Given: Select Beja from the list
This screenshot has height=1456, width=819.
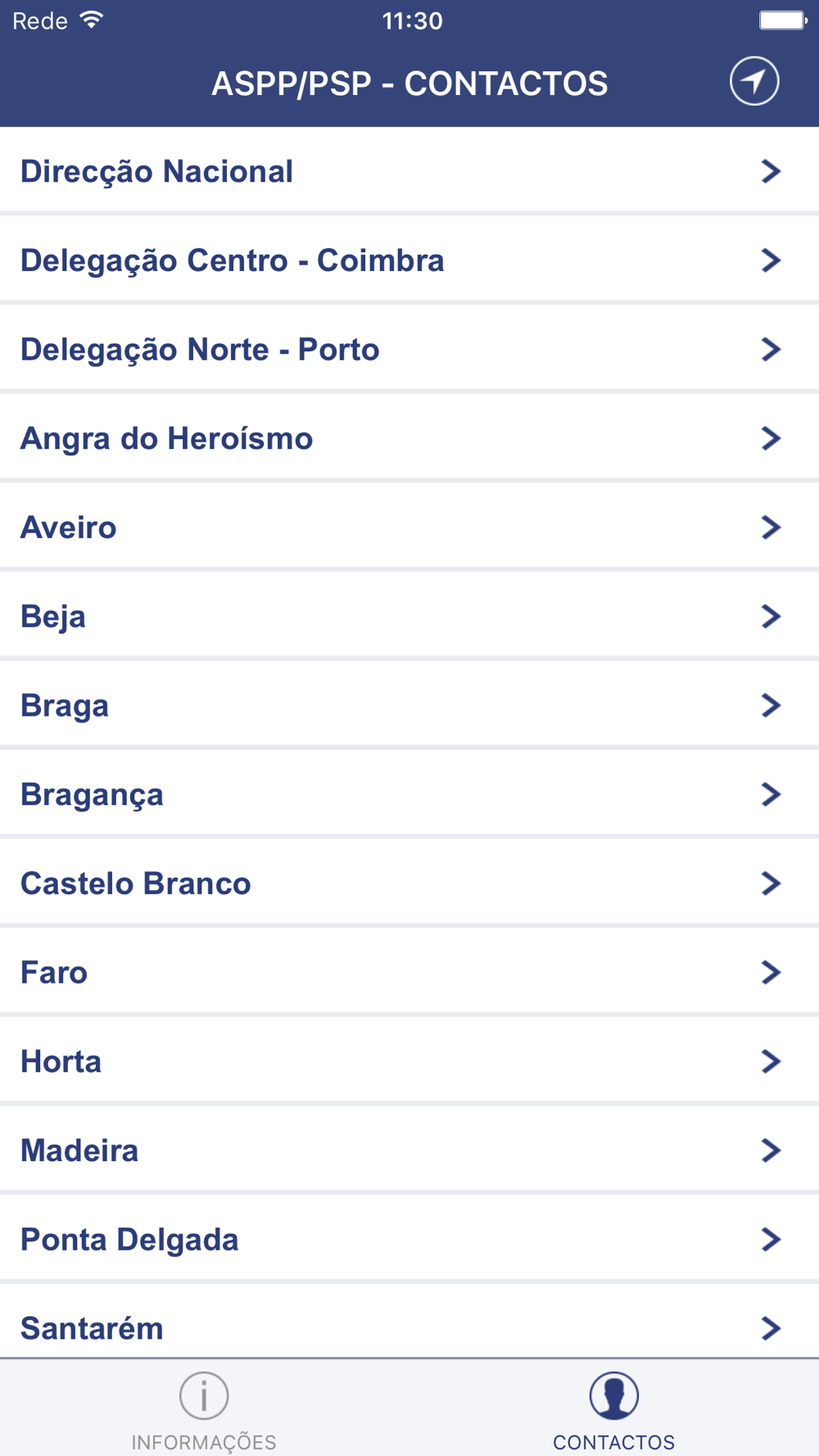Looking at the screenshot, I should [409, 616].
